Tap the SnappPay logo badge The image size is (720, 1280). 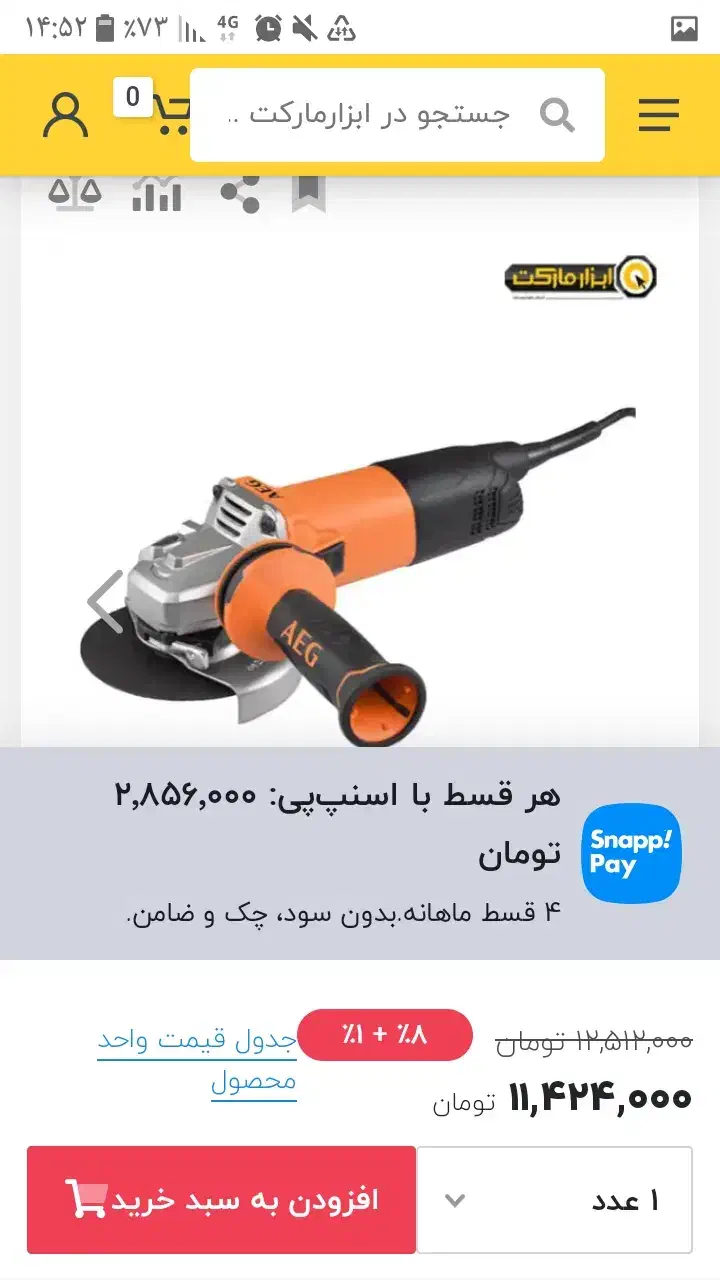pyautogui.click(x=630, y=853)
